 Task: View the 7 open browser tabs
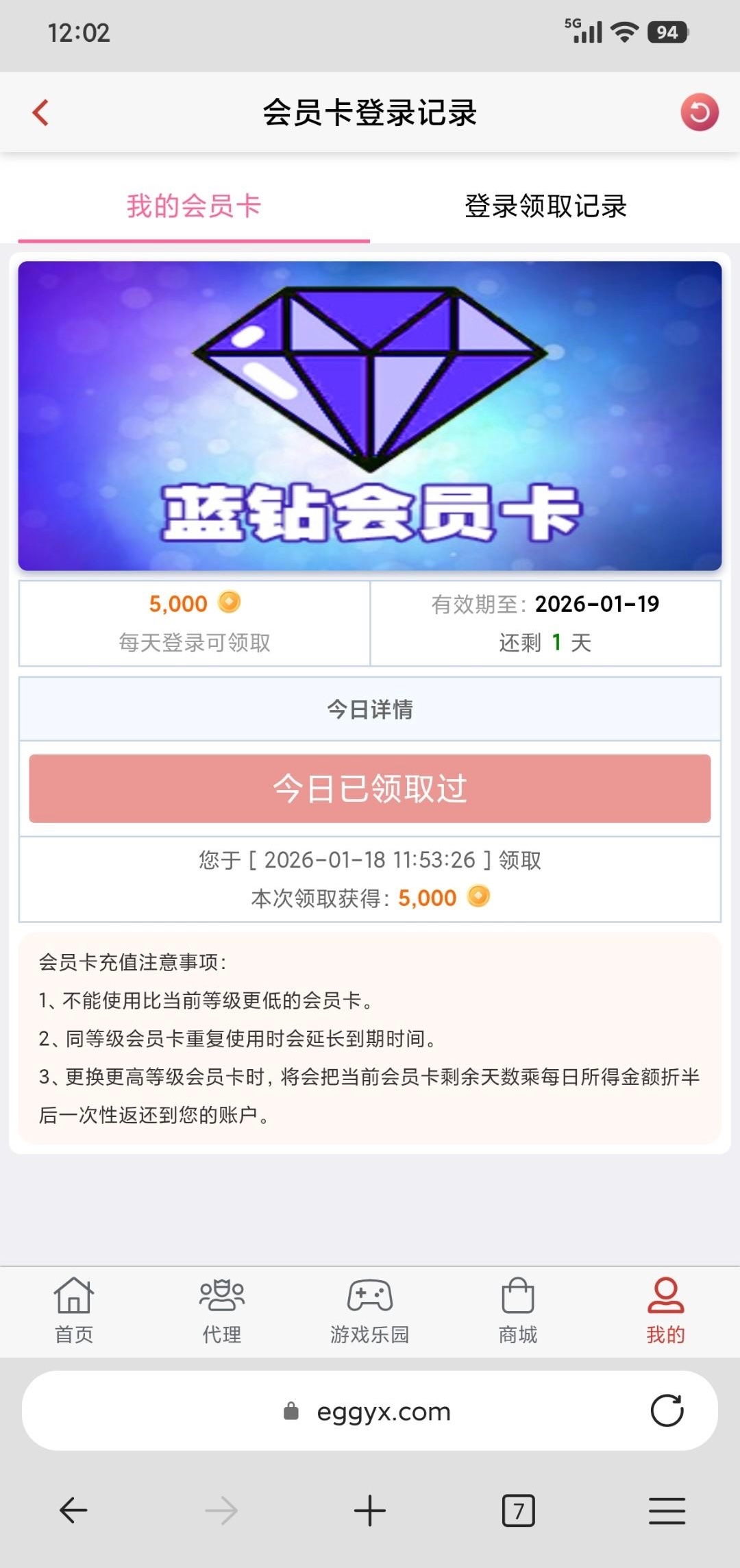[518, 1510]
